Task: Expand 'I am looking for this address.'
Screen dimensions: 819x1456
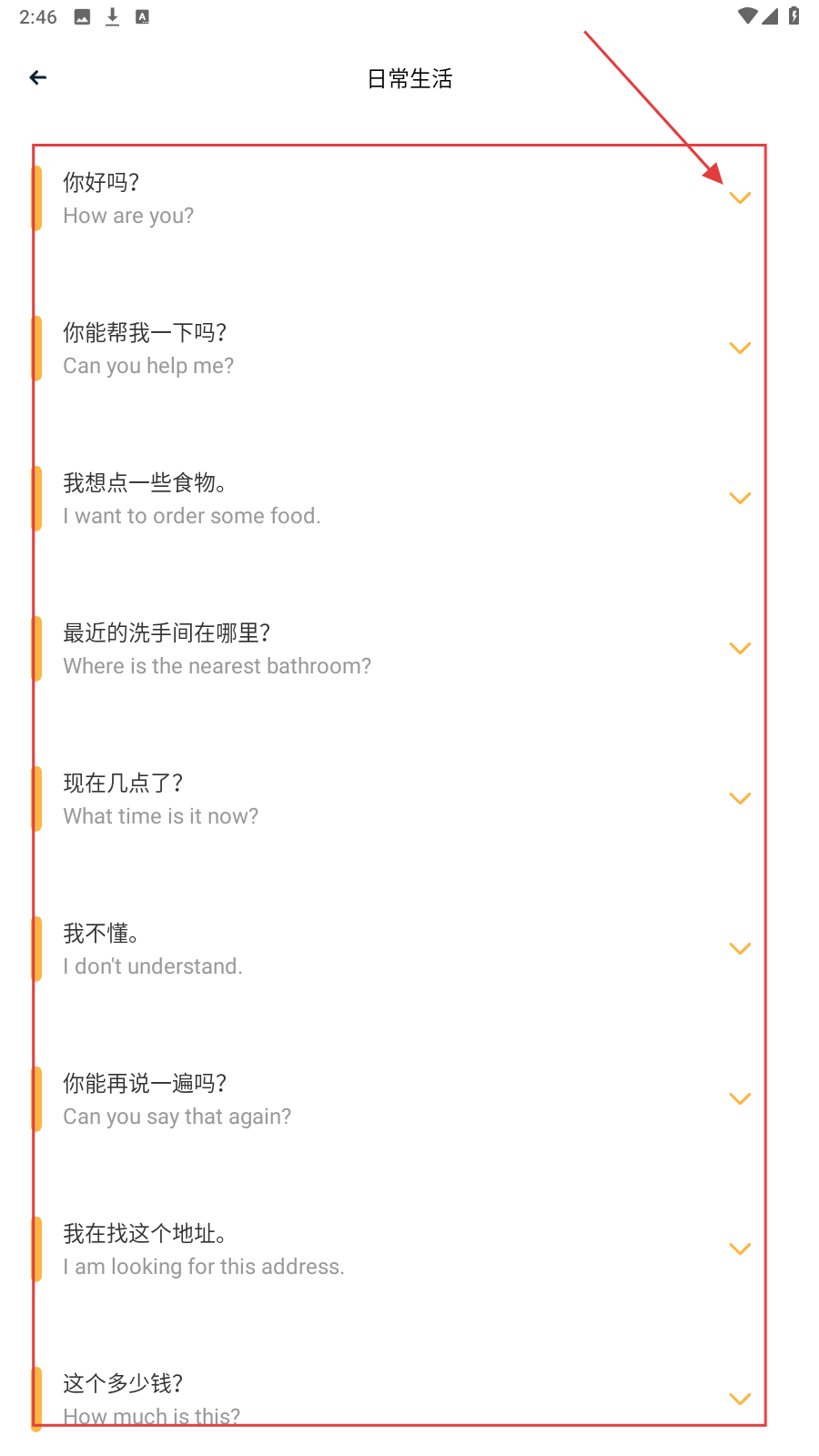Action: (740, 1249)
